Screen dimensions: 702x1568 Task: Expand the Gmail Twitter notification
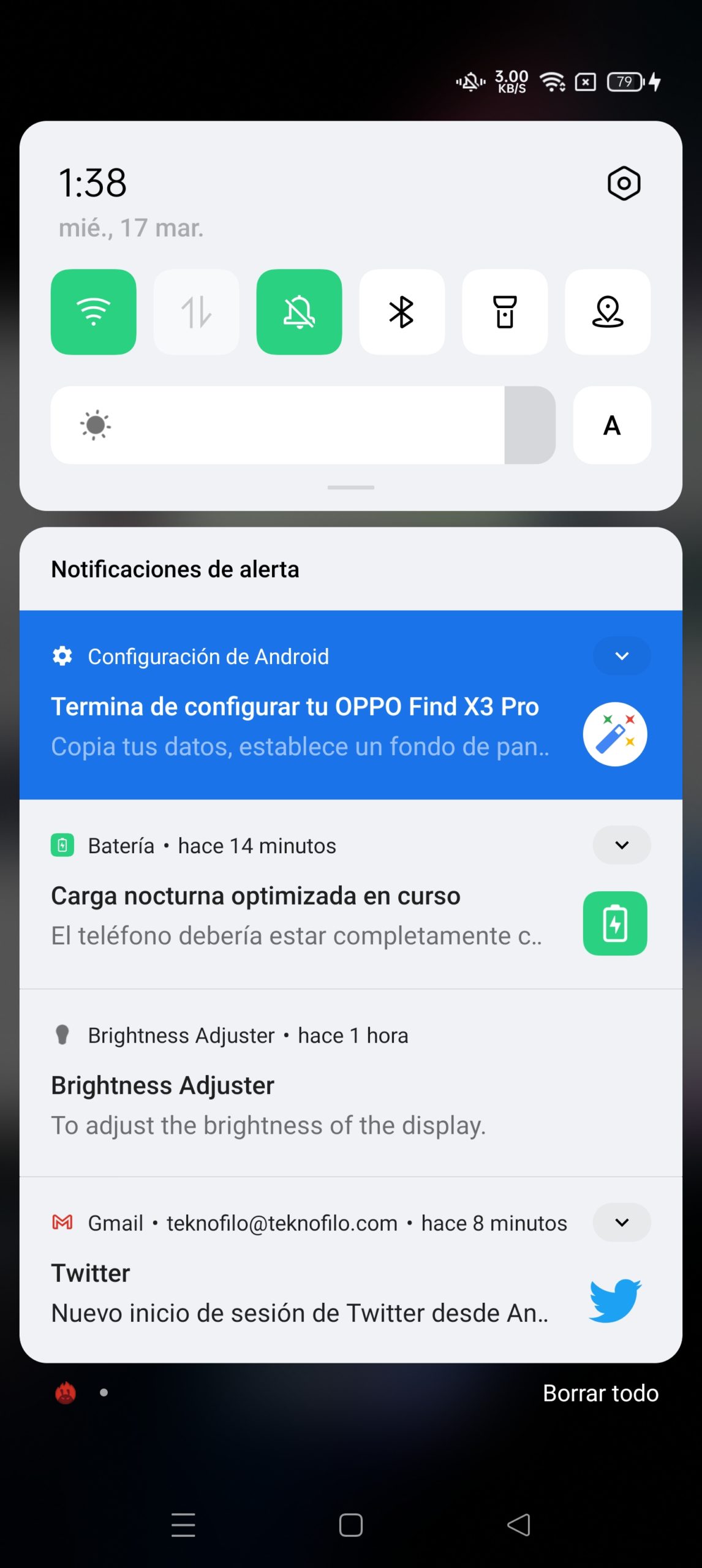coord(622,1223)
